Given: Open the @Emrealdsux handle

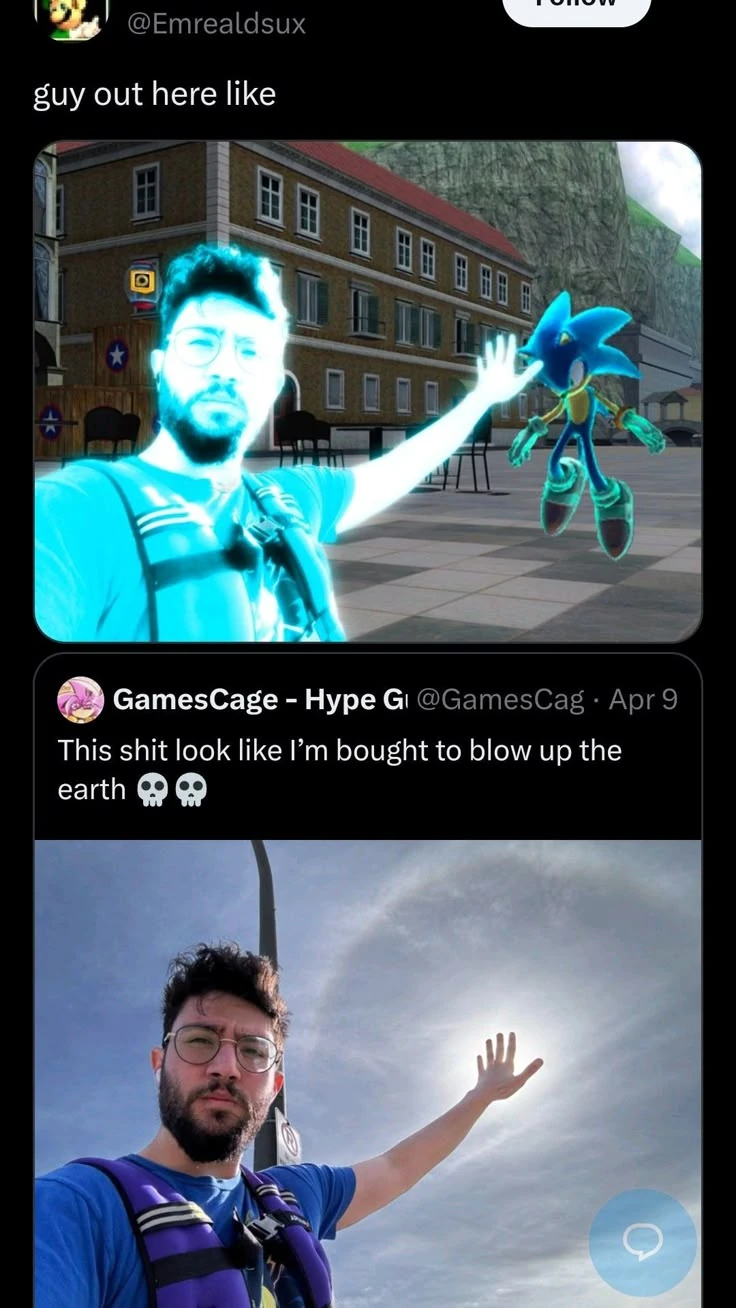Looking at the screenshot, I should 216,23.
